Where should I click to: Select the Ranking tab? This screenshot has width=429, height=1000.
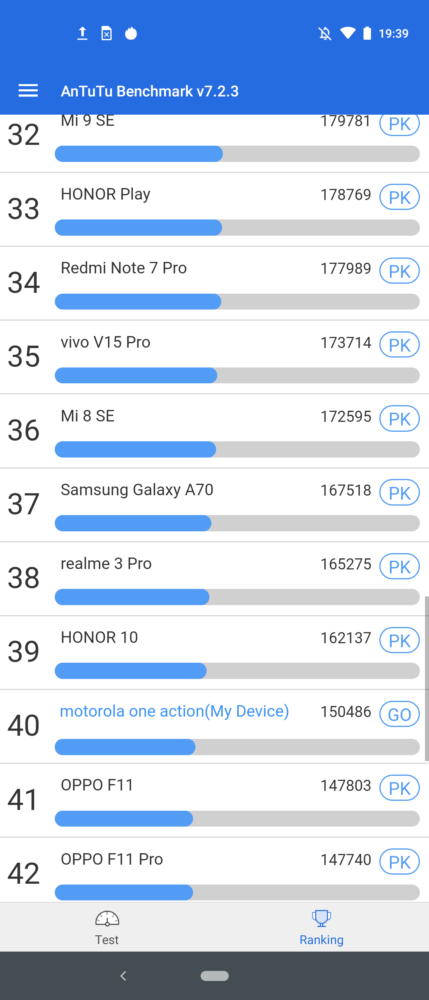(x=321, y=927)
